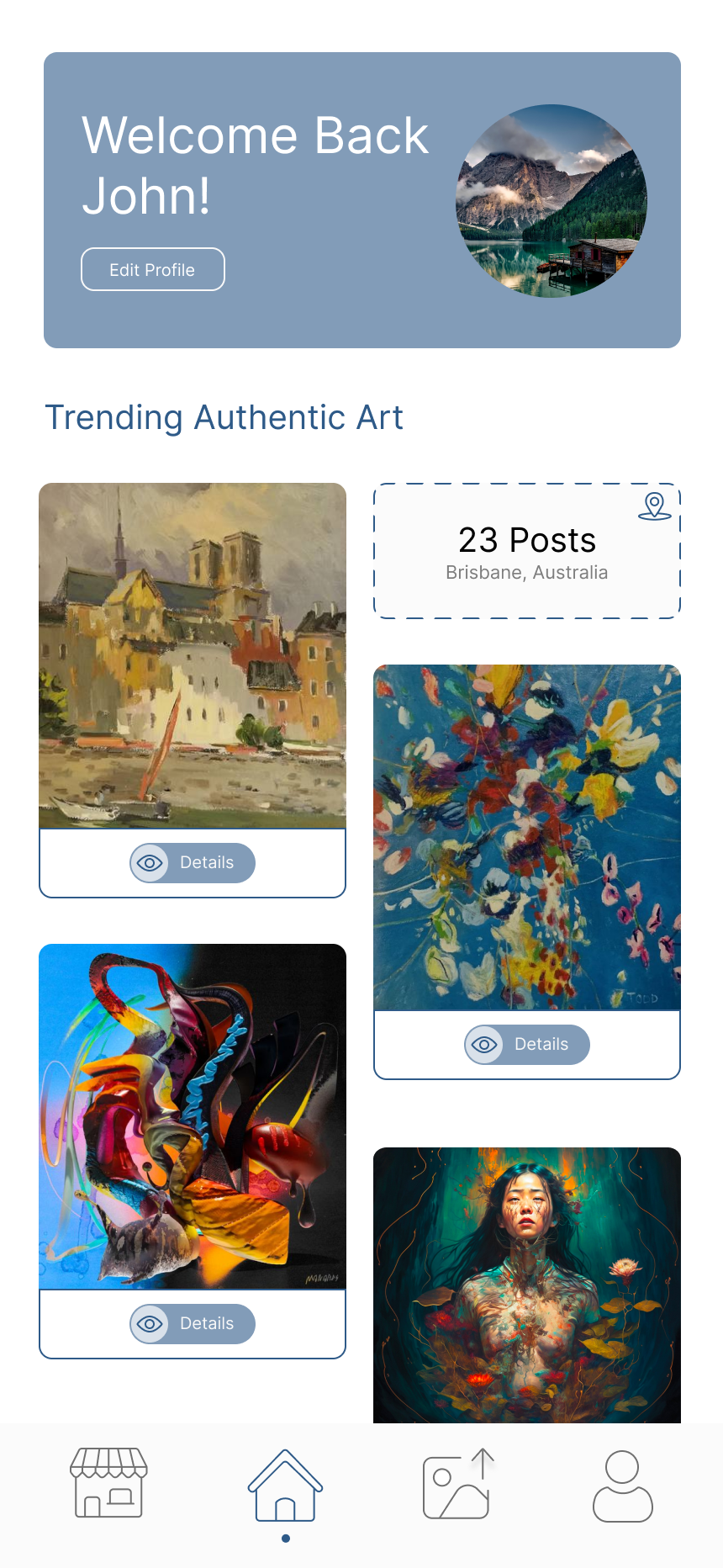View Details of the cathedral riverside painting

193,862
